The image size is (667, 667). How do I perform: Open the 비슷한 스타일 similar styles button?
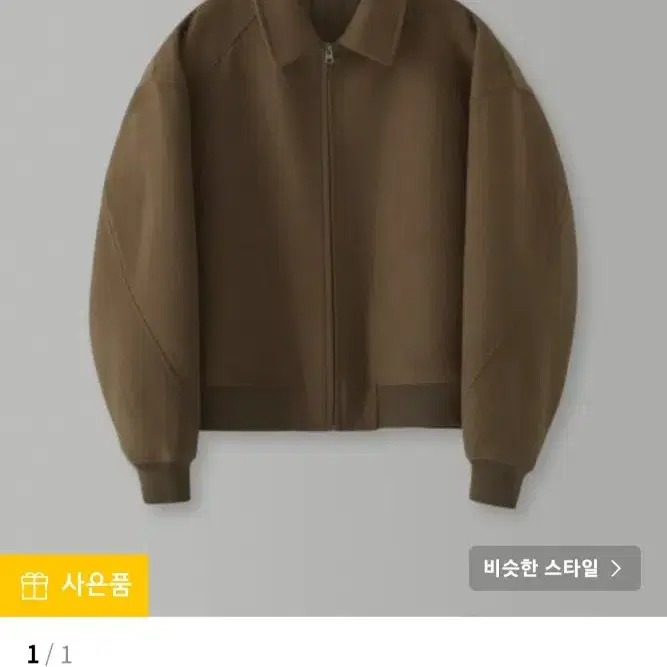(554, 568)
